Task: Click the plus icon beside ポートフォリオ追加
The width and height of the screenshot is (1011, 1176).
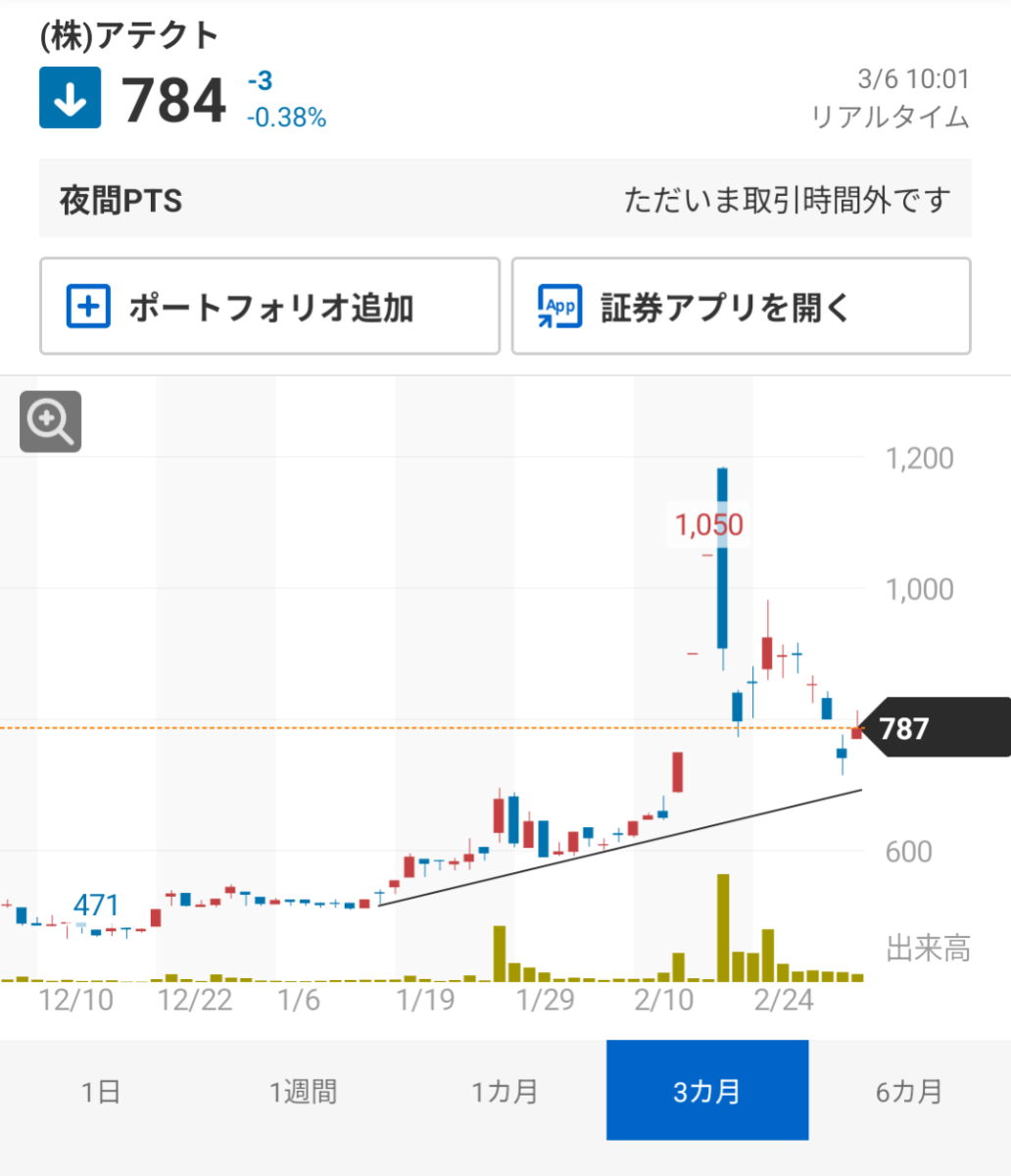Action: (x=88, y=306)
